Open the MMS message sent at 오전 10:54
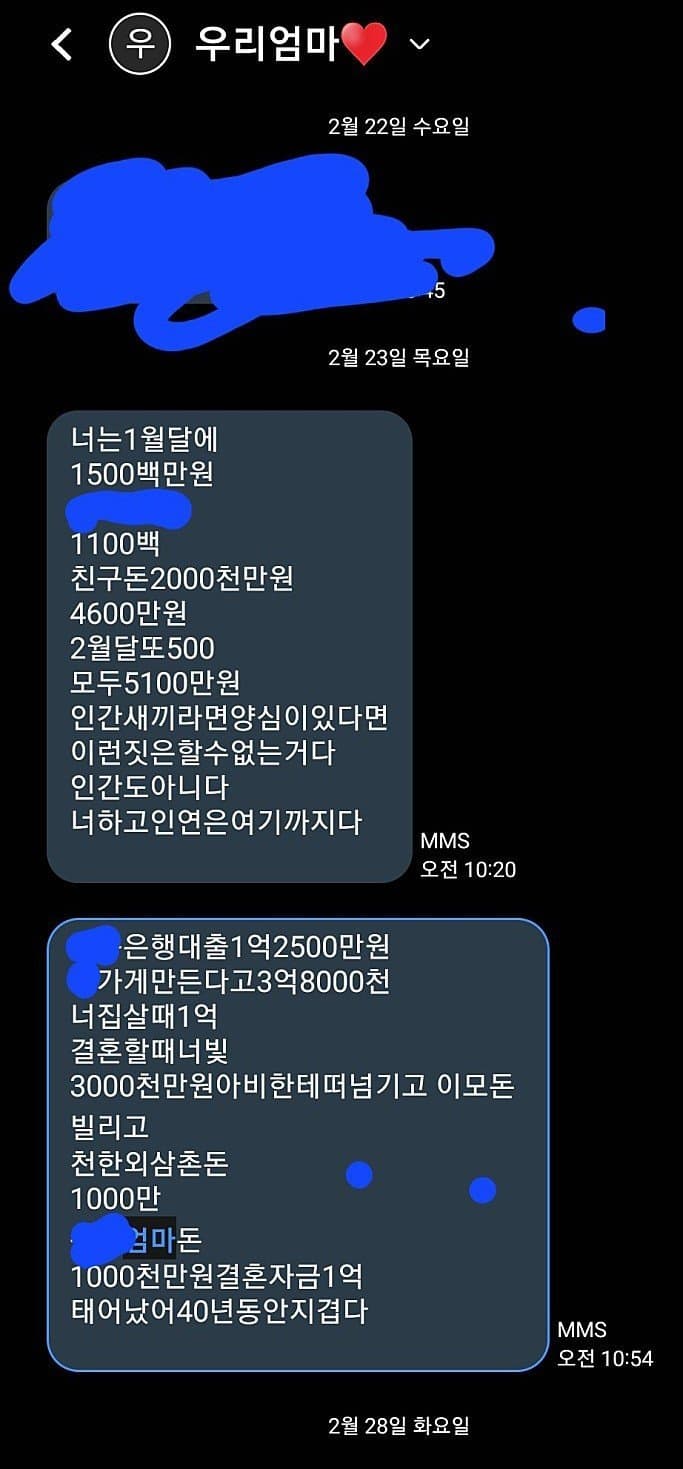The image size is (683, 1469). point(298,1145)
